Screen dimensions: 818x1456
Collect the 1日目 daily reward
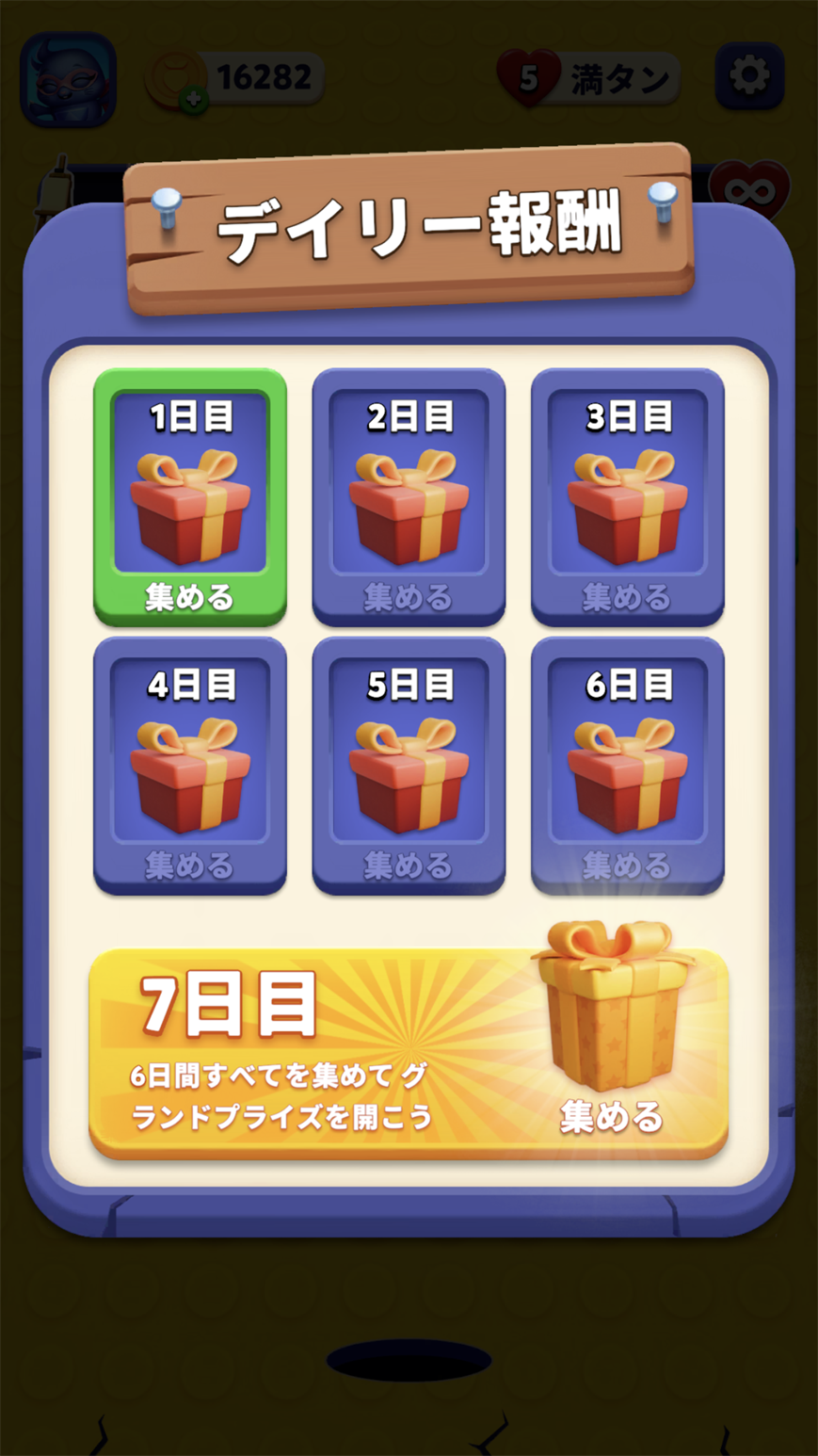[190, 497]
